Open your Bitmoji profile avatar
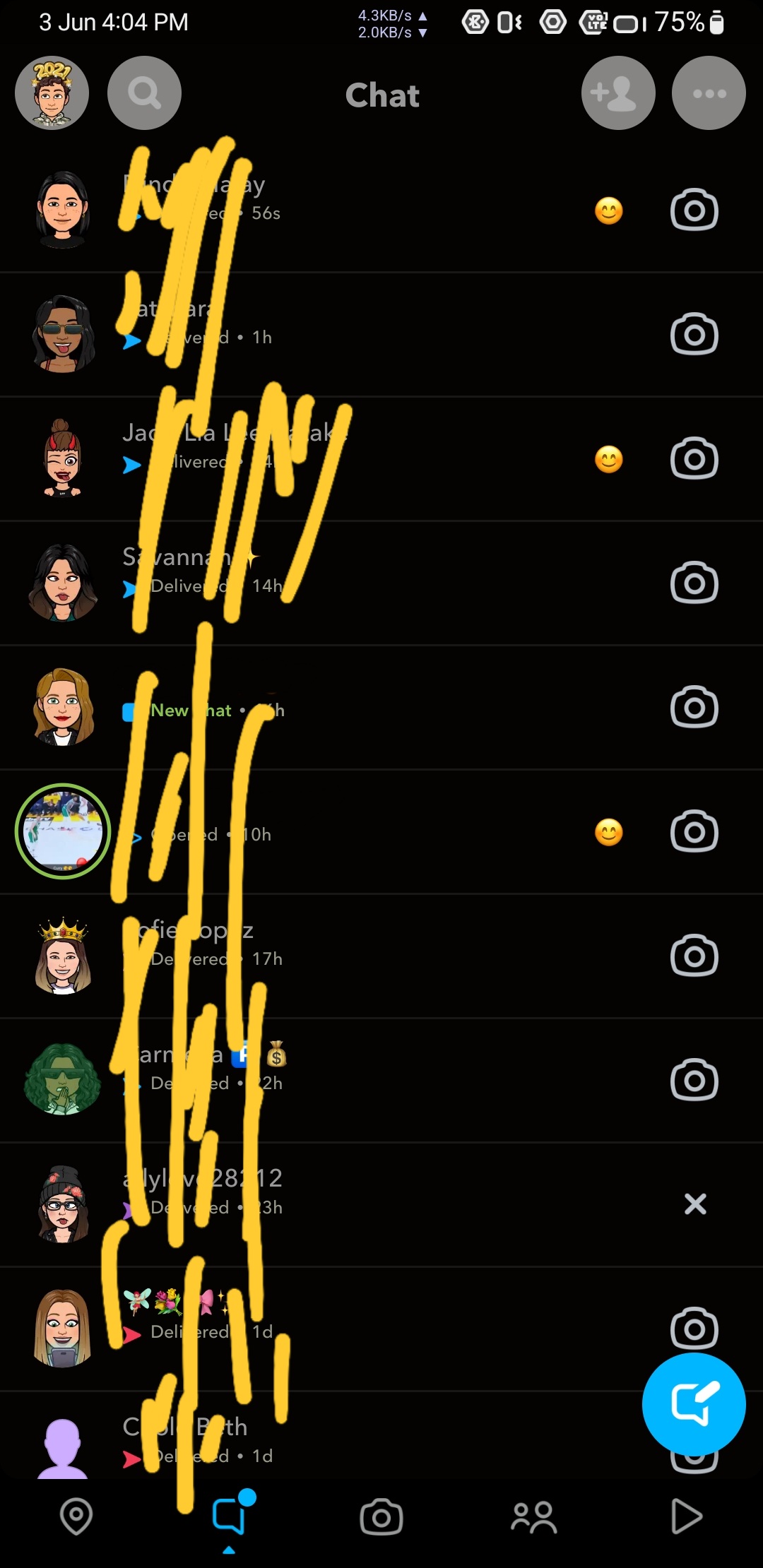Screen dimensions: 763x1568 [53, 93]
